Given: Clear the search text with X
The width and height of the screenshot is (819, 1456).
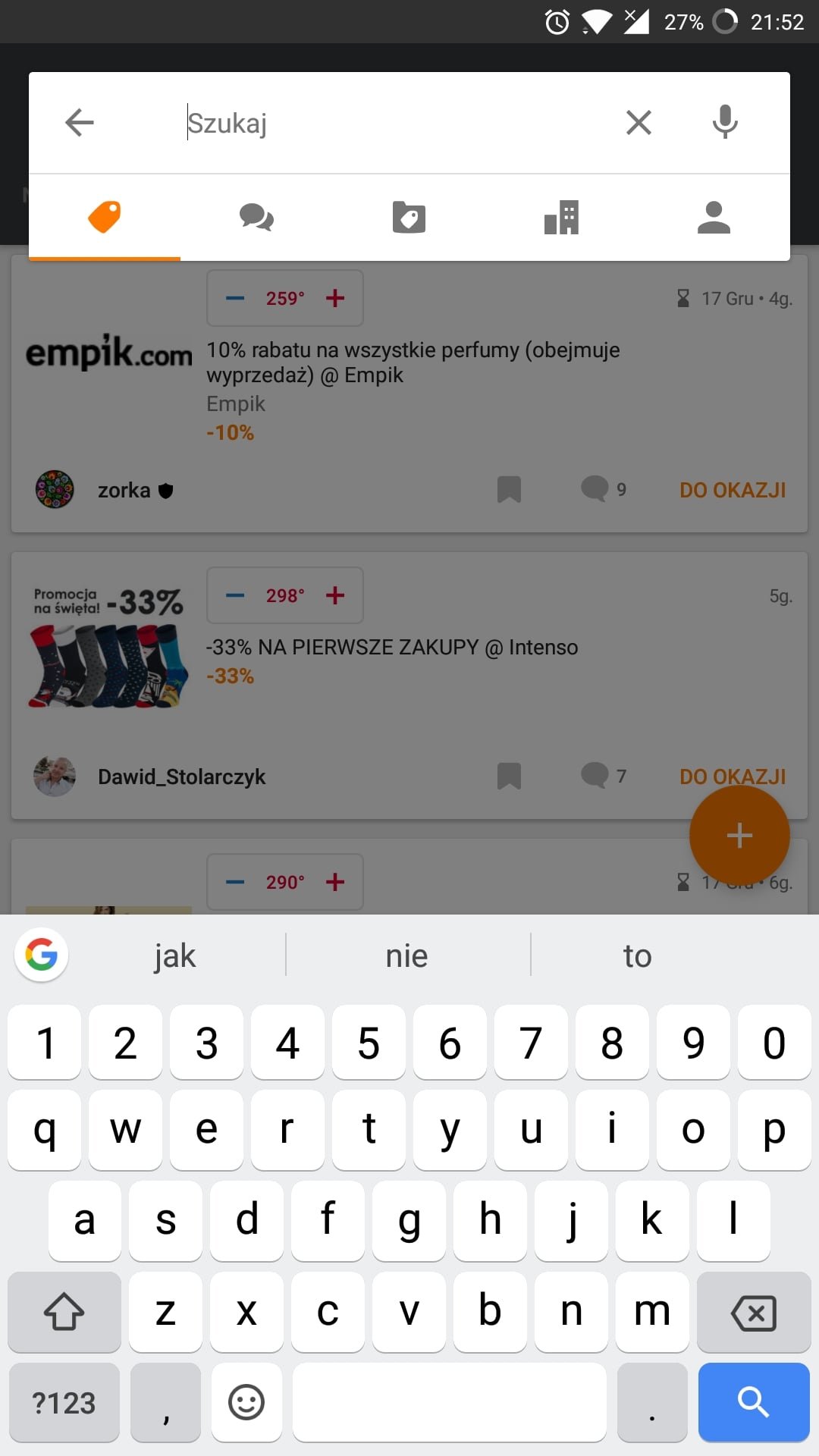Looking at the screenshot, I should click(639, 122).
